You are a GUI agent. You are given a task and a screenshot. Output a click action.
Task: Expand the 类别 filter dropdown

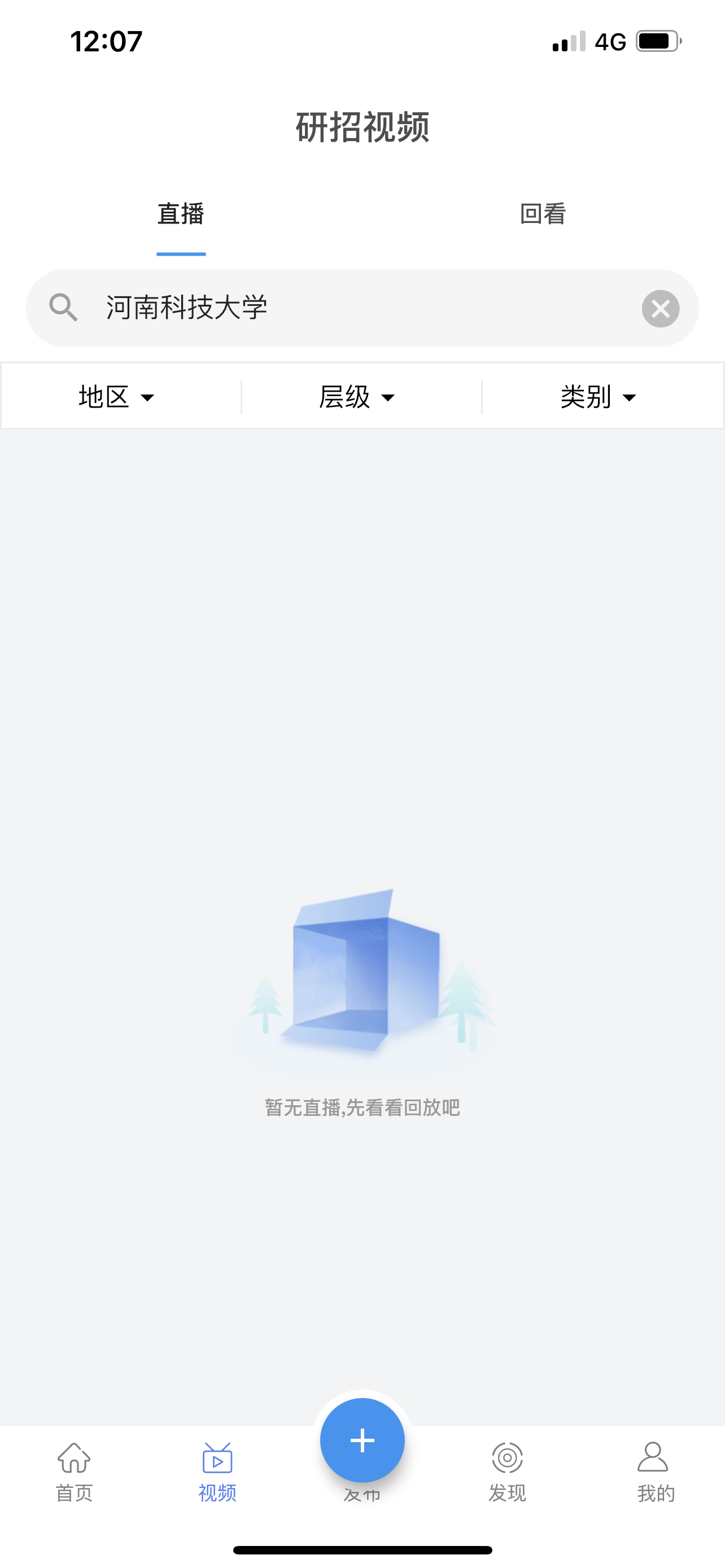[x=599, y=397]
